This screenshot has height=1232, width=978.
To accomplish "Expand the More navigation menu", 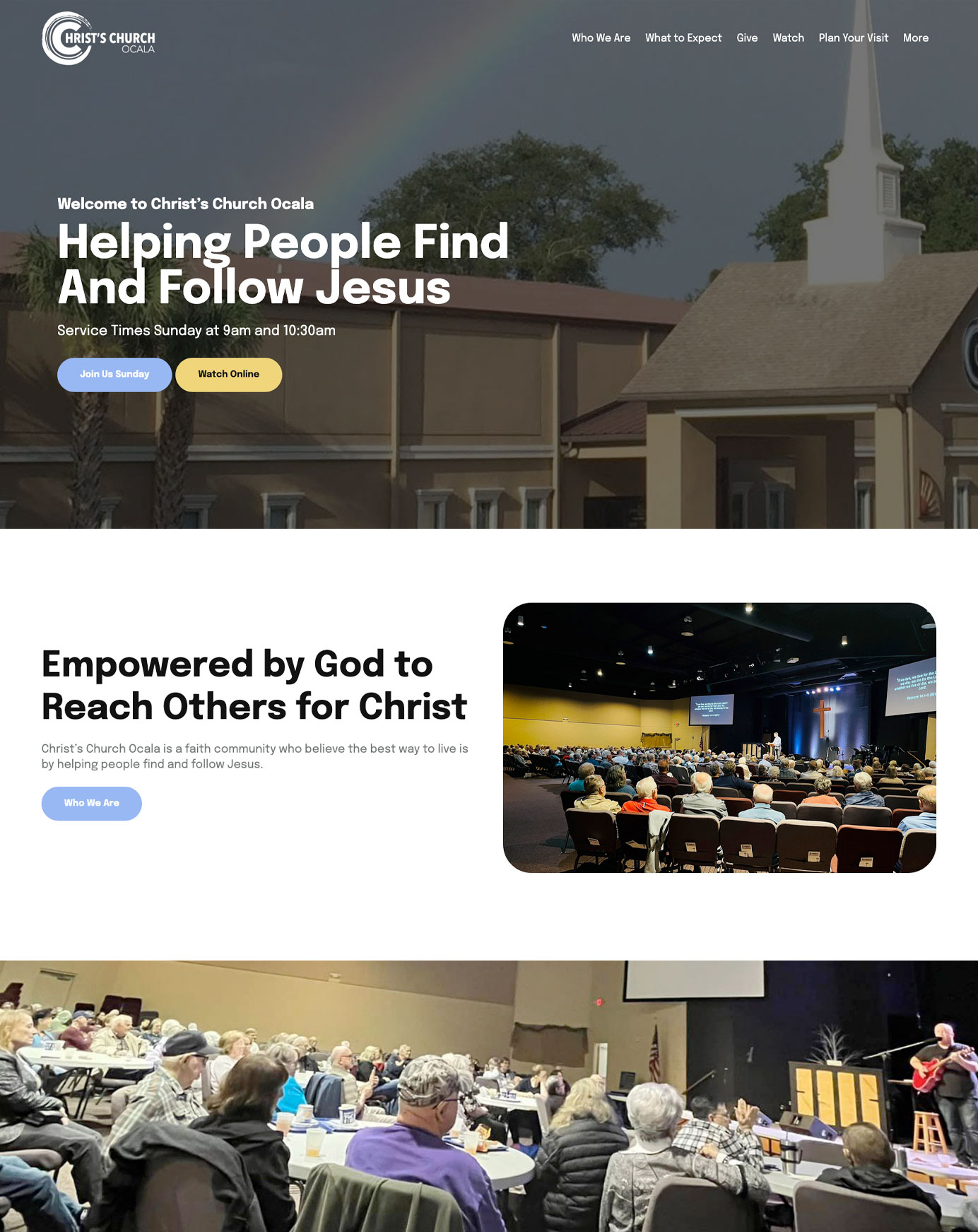I will 915,38.
